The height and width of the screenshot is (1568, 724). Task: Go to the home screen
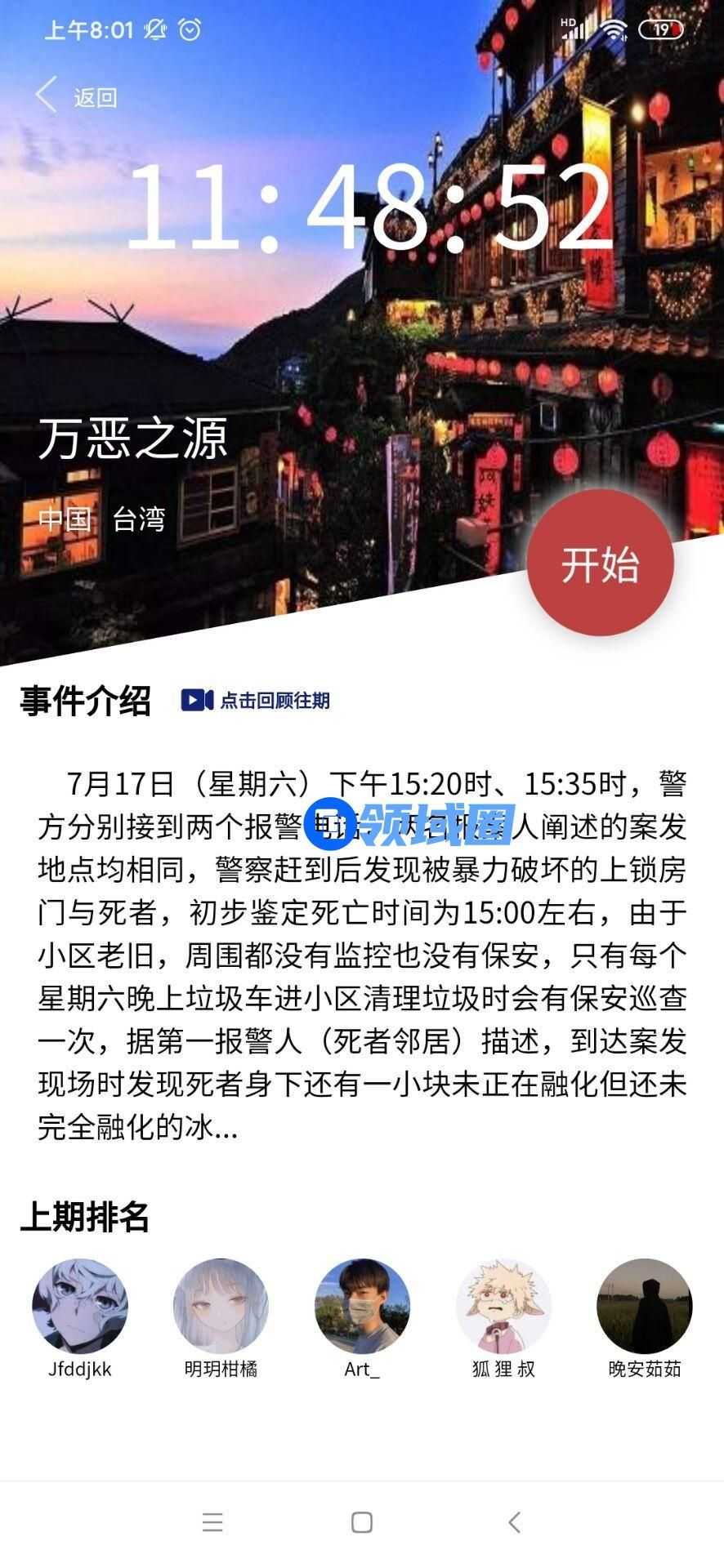(362, 1522)
